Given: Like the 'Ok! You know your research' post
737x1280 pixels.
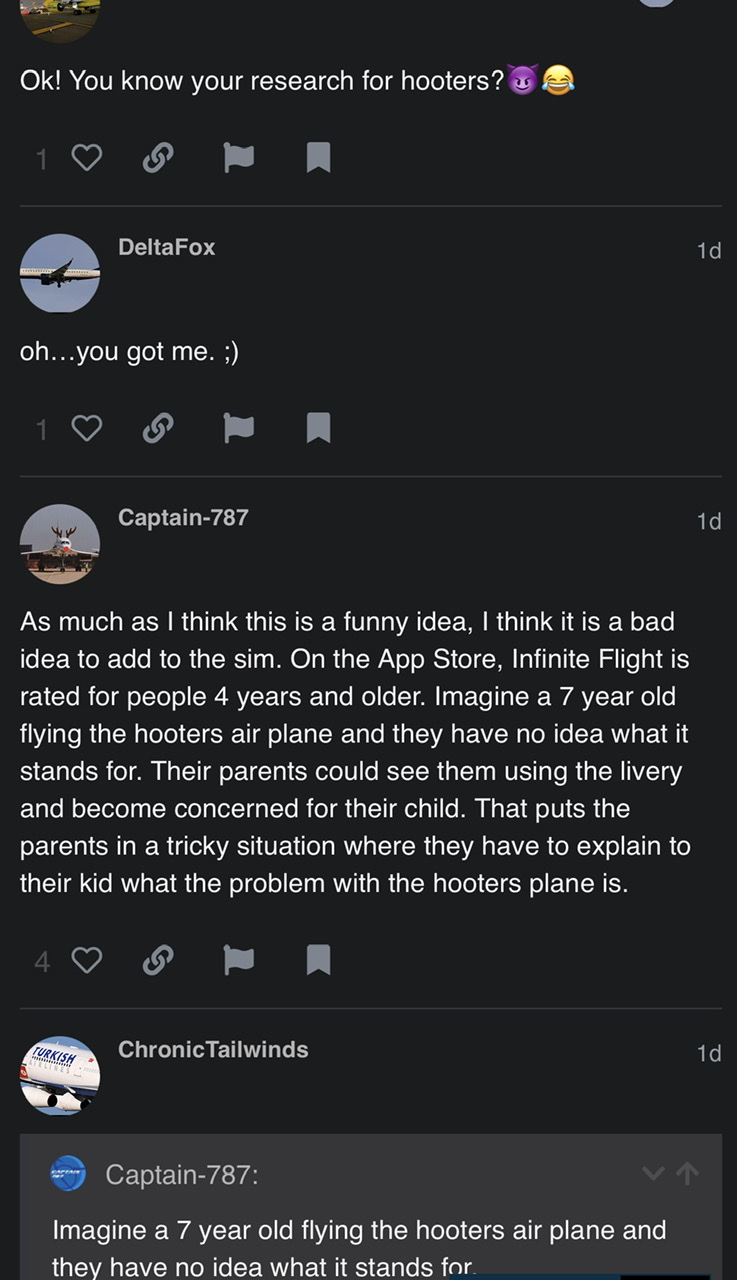Looking at the screenshot, I should [87, 158].
